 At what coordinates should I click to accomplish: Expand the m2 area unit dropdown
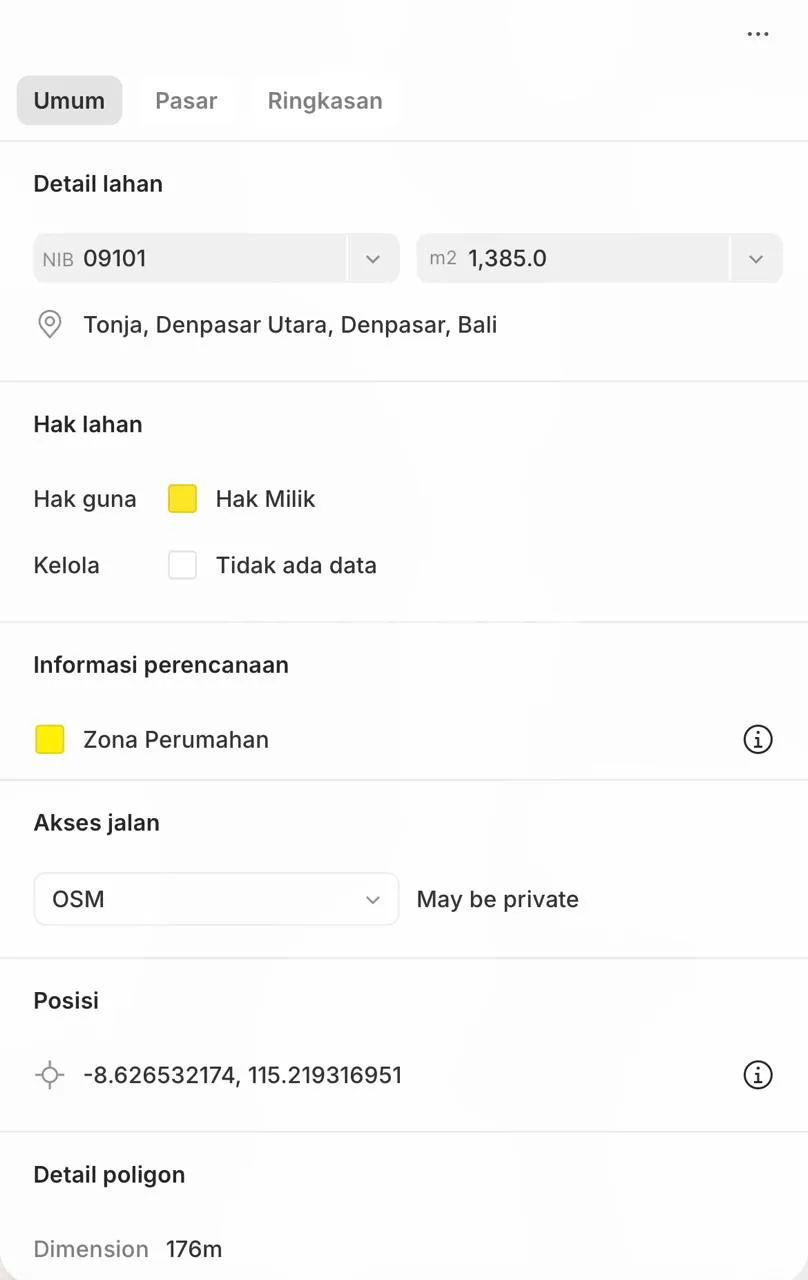tap(755, 259)
